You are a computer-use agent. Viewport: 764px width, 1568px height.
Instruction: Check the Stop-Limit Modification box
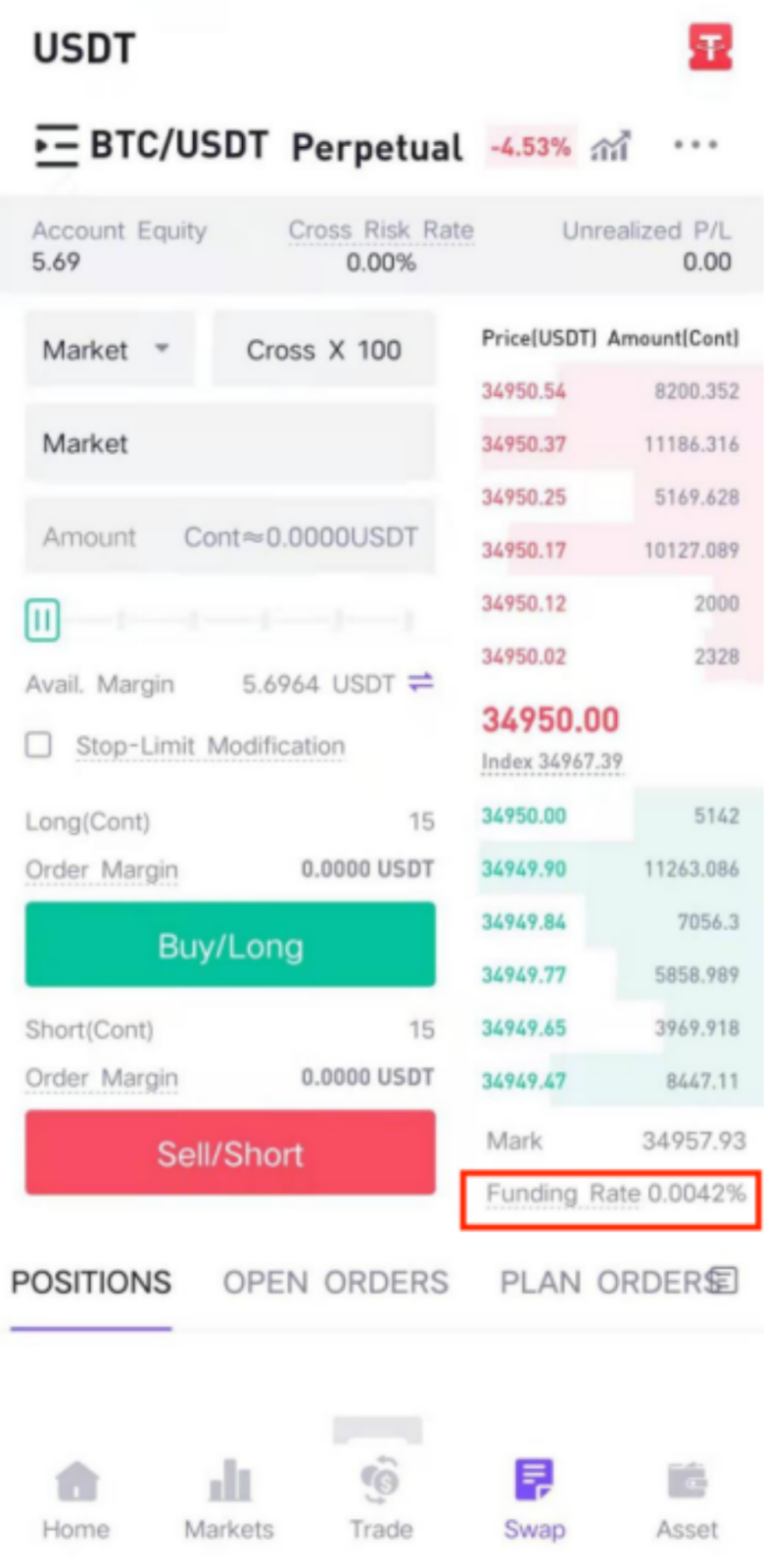click(38, 745)
